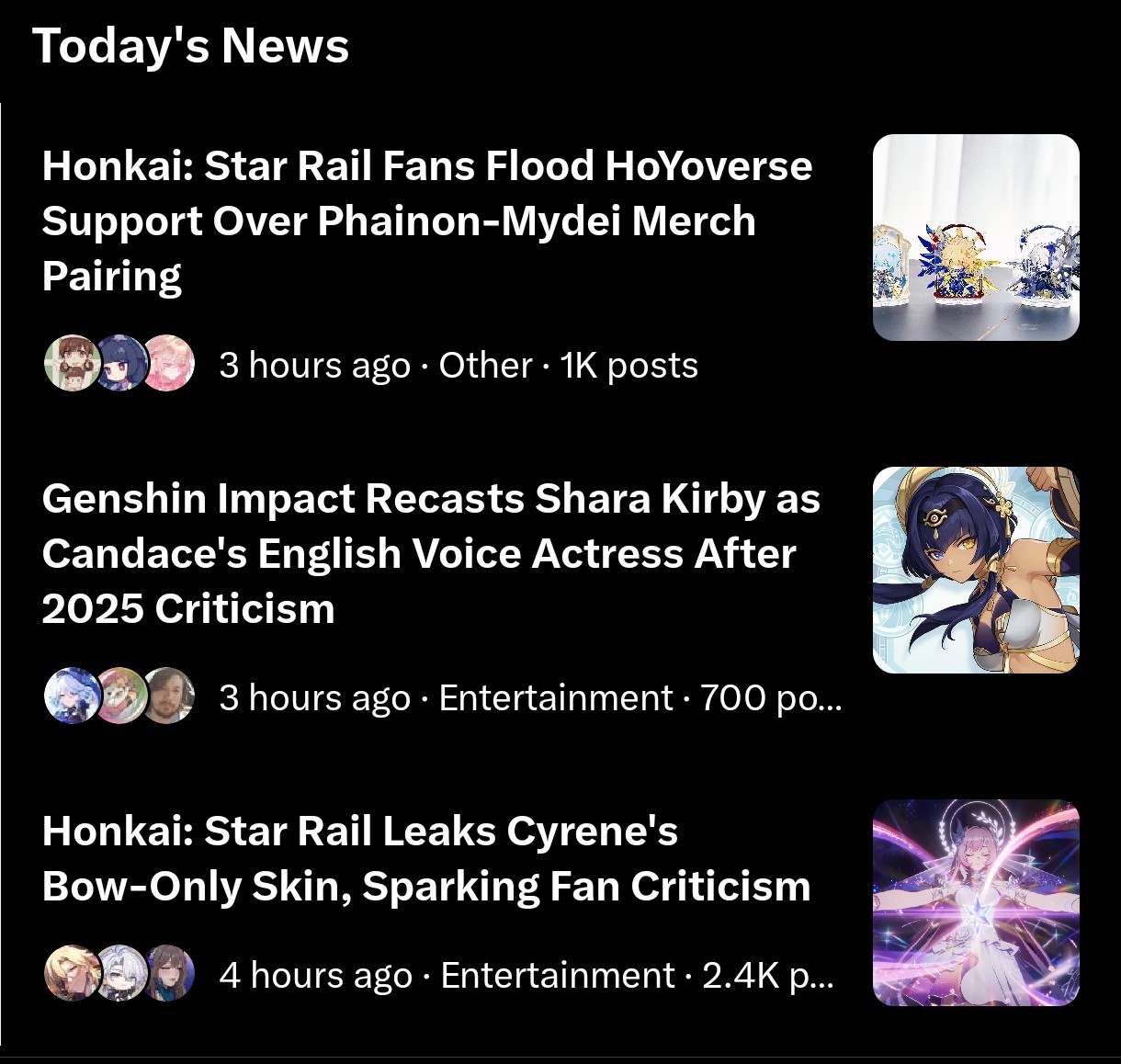Open the Phainon-Mydei Merch Pairing news story
The height and width of the screenshot is (1064, 1121).
pos(426,221)
